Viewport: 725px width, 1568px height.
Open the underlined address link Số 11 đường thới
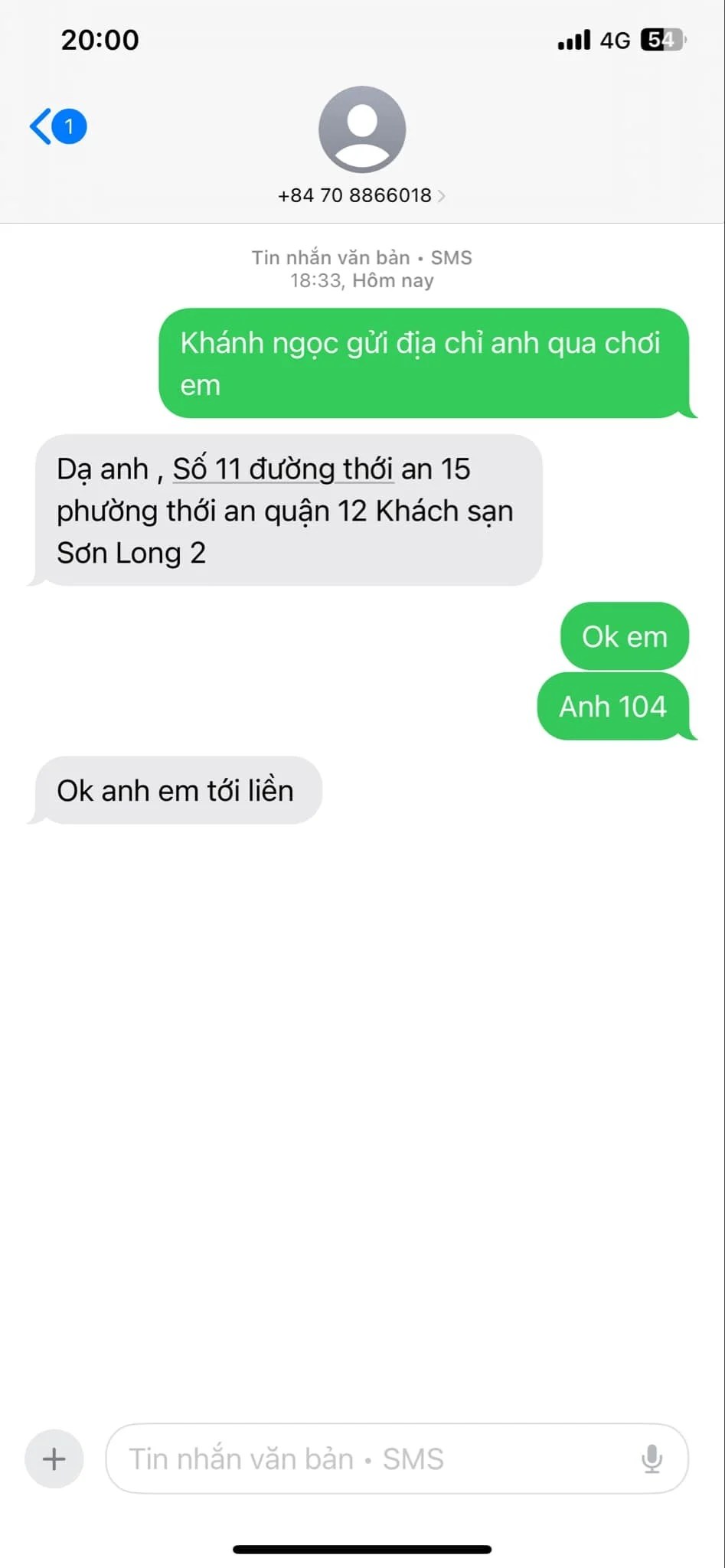point(282,469)
